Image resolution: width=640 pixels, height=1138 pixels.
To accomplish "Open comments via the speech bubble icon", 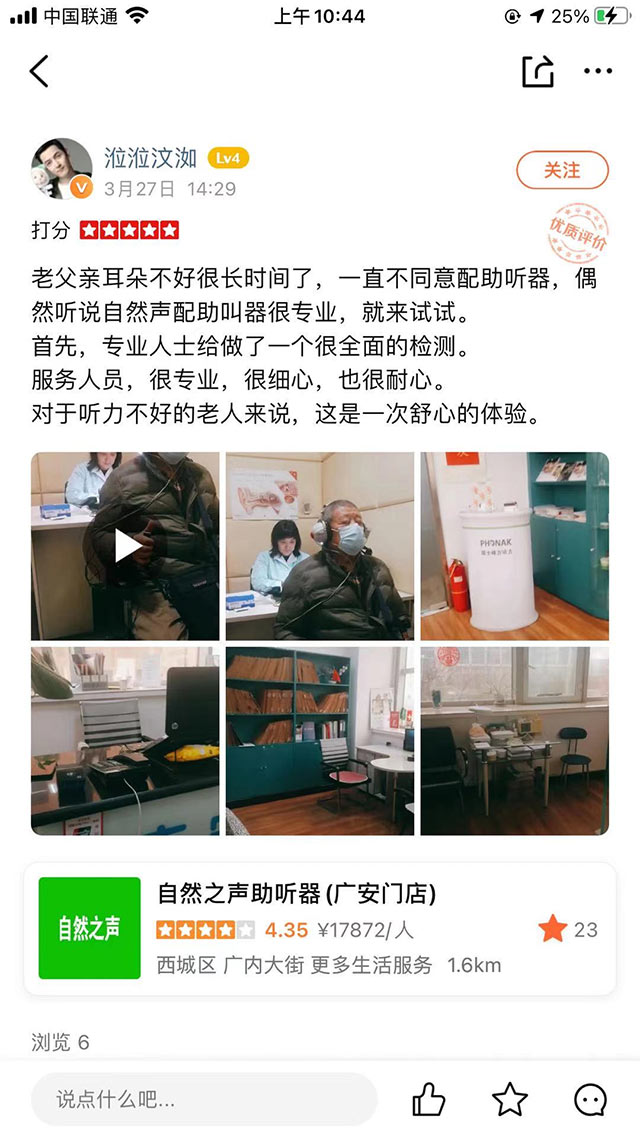I will (x=590, y=1100).
